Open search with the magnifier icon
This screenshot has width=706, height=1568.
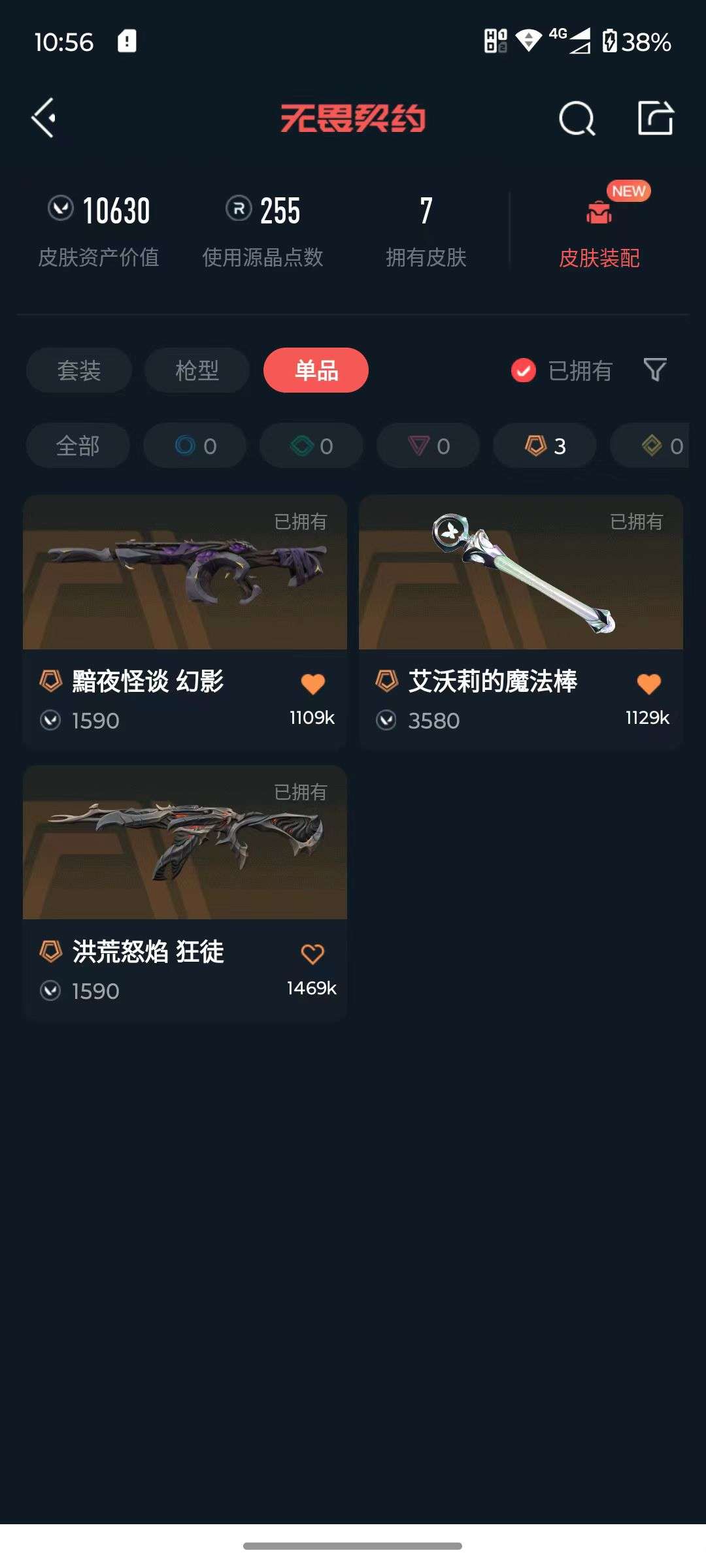(576, 118)
